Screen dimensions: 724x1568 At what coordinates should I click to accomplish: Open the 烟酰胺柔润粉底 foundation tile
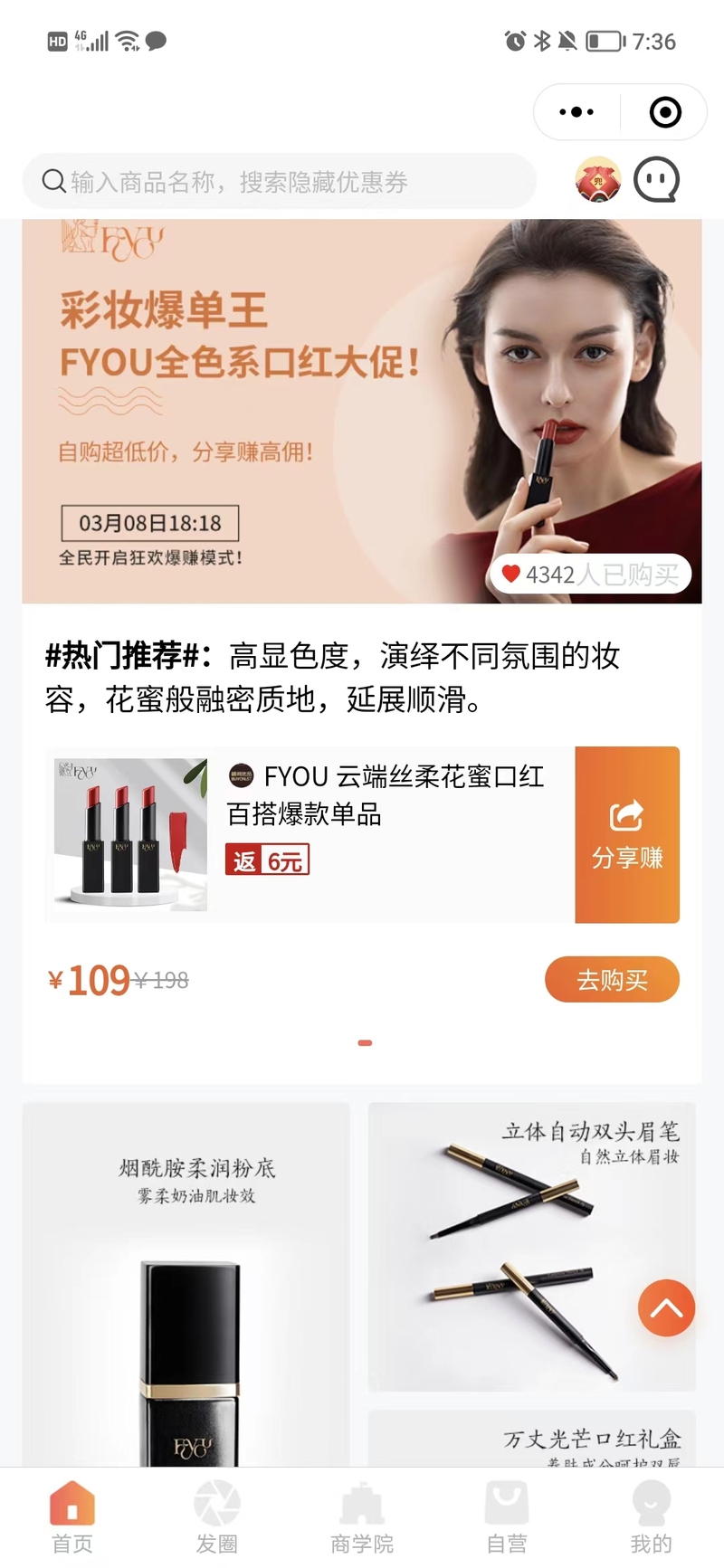click(x=186, y=1285)
